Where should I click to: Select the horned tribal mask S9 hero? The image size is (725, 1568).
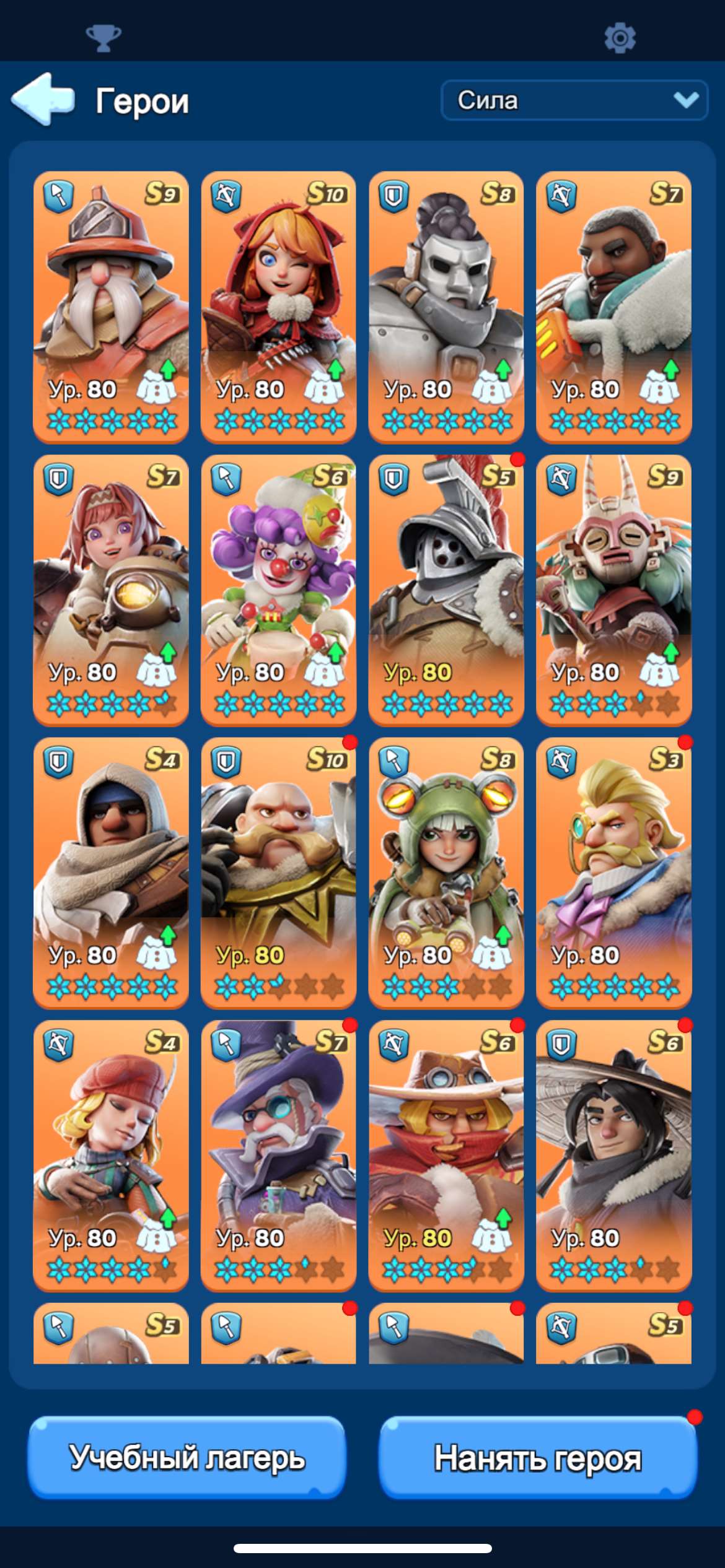tap(613, 590)
